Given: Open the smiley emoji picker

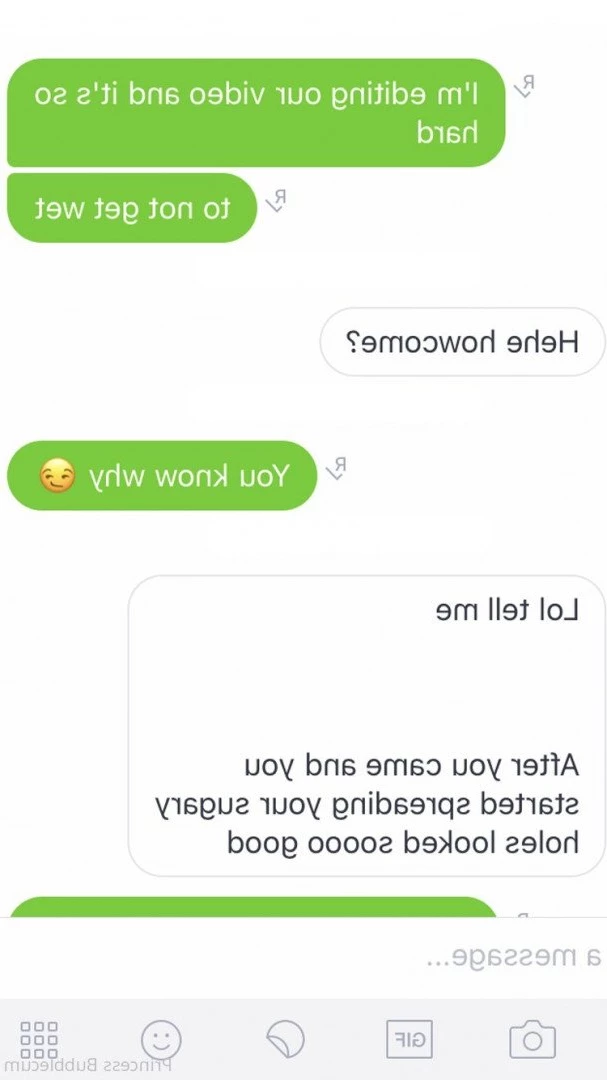Looking at the screenshot, I should [161, 1039].
